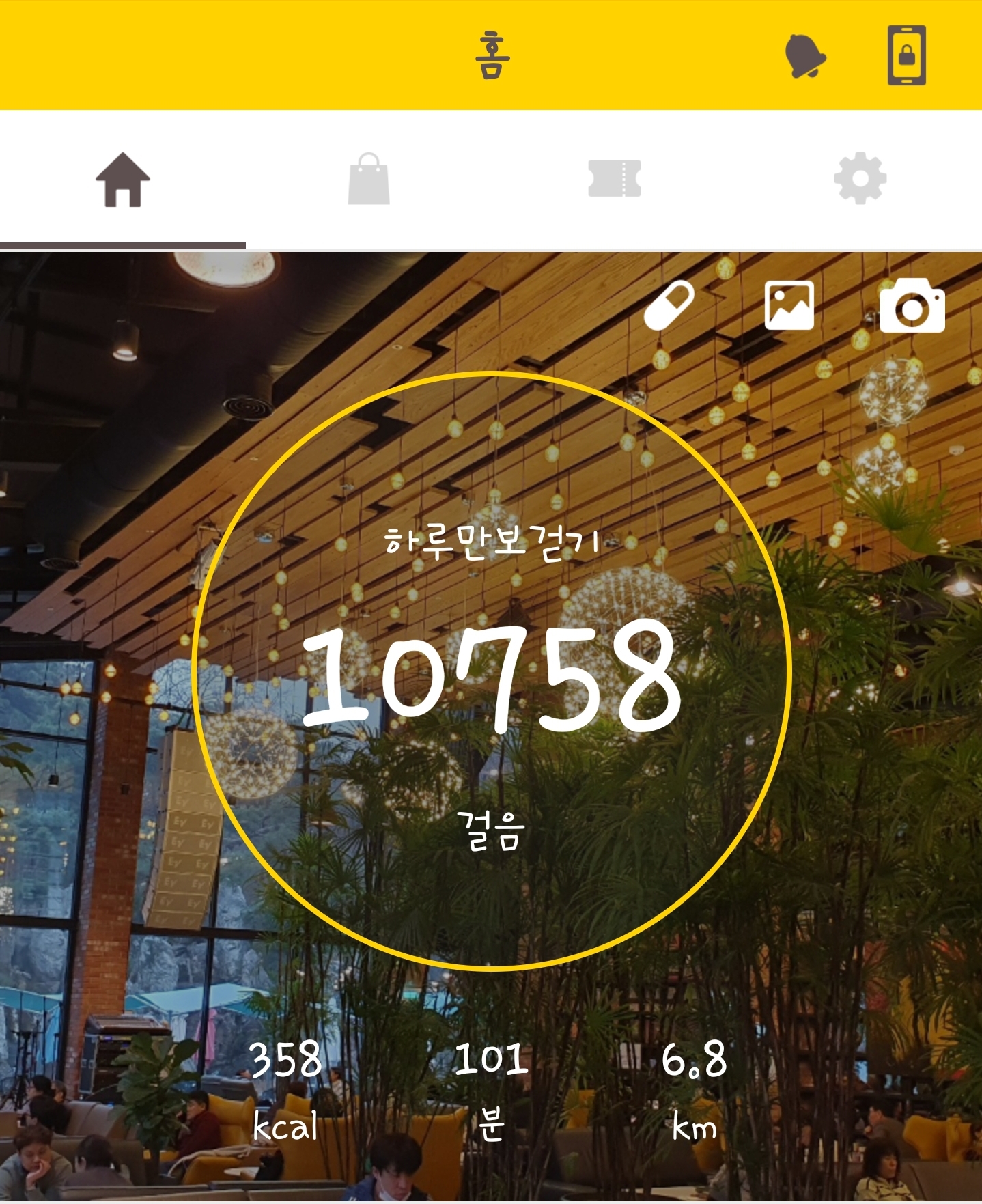The width and height of the screenshot is (982, 1204).
Task: Switch to the Home tab
Action: 123,180
